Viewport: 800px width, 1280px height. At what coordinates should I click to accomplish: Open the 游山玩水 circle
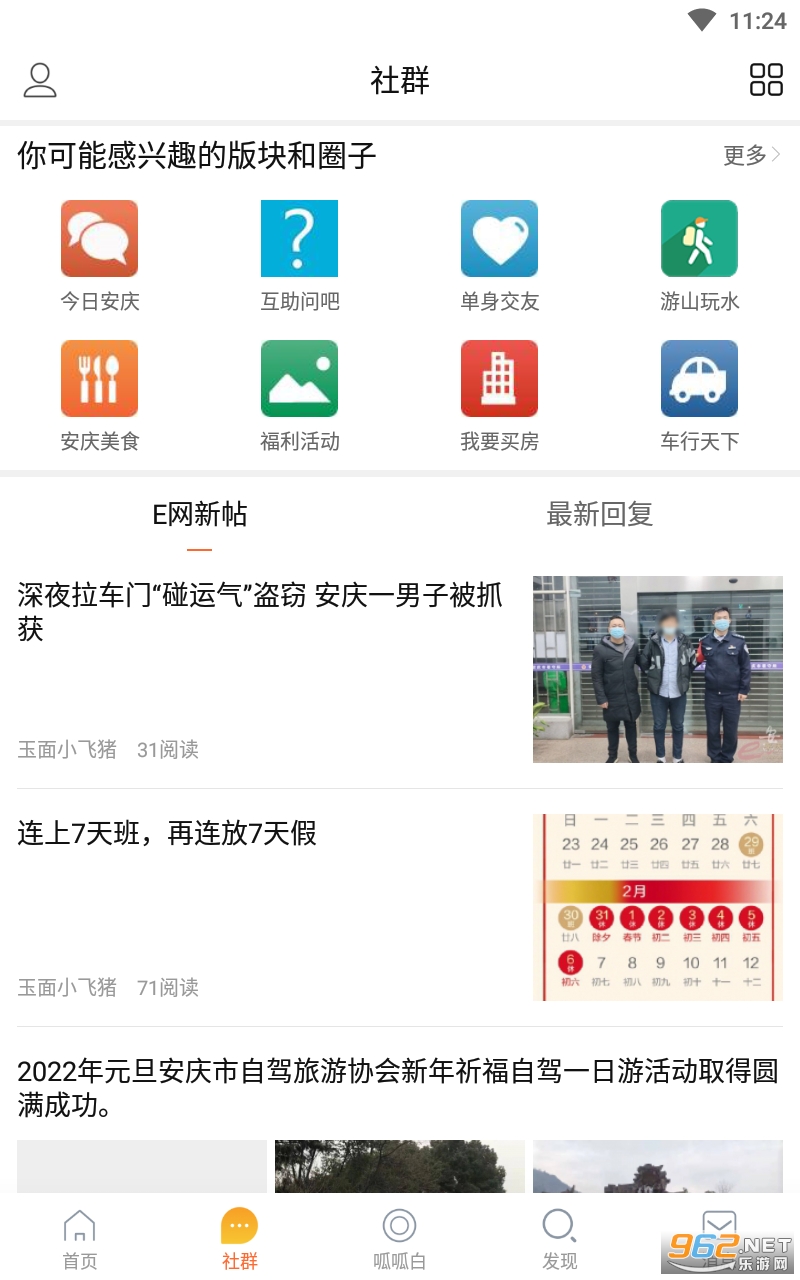(x=699, y=256)
